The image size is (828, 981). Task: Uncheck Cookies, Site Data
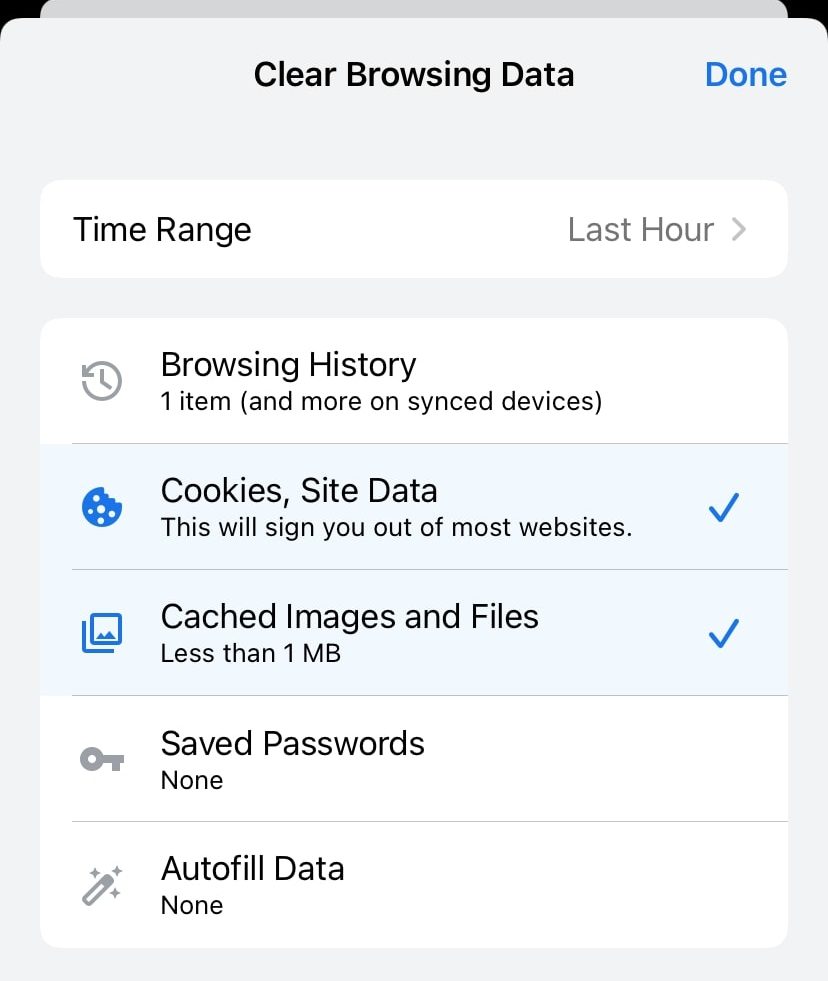pyautogui.click(x=414, y=507)
